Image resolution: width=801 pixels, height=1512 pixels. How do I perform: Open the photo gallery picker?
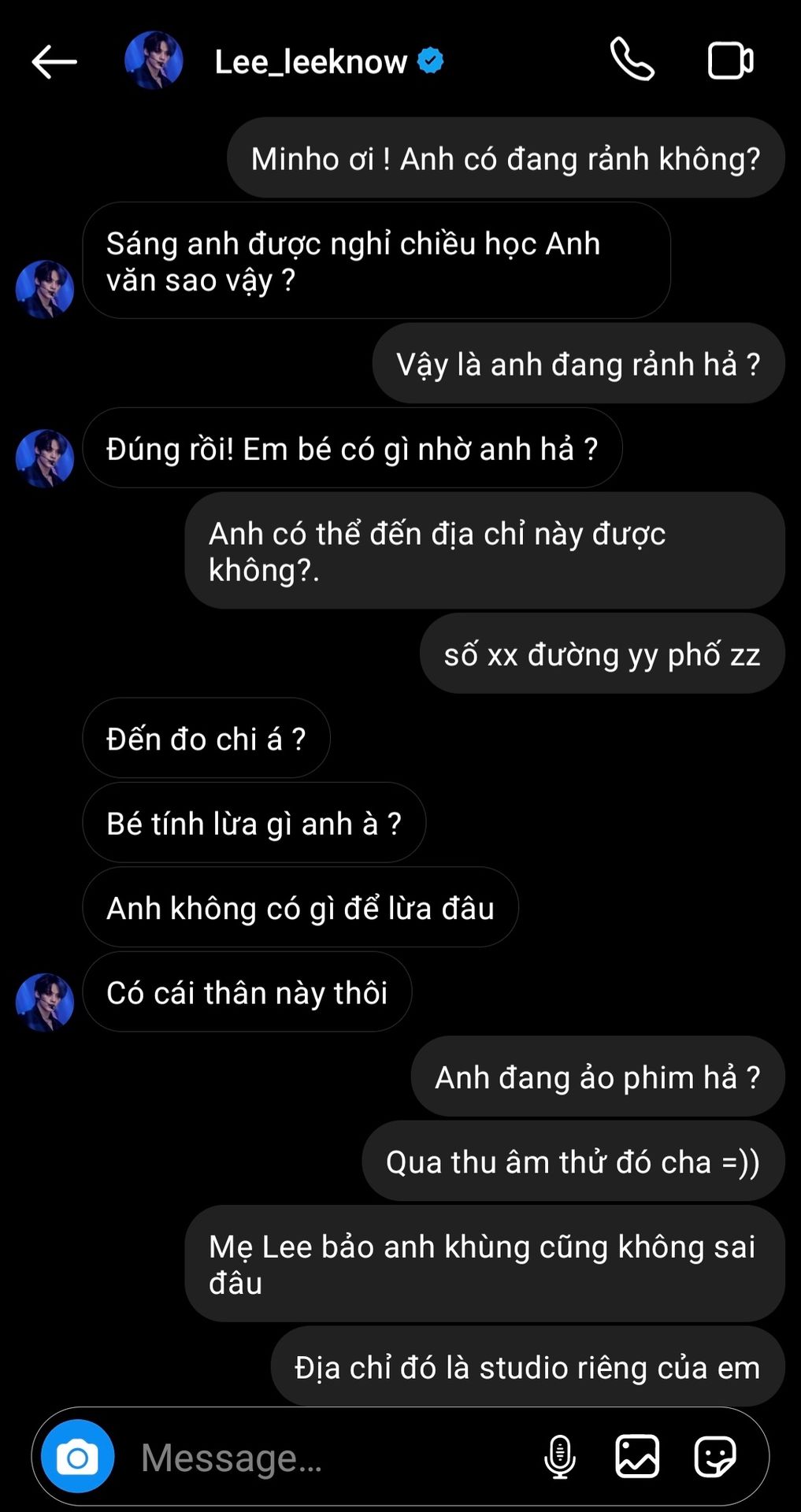(x=636, y=1457)
